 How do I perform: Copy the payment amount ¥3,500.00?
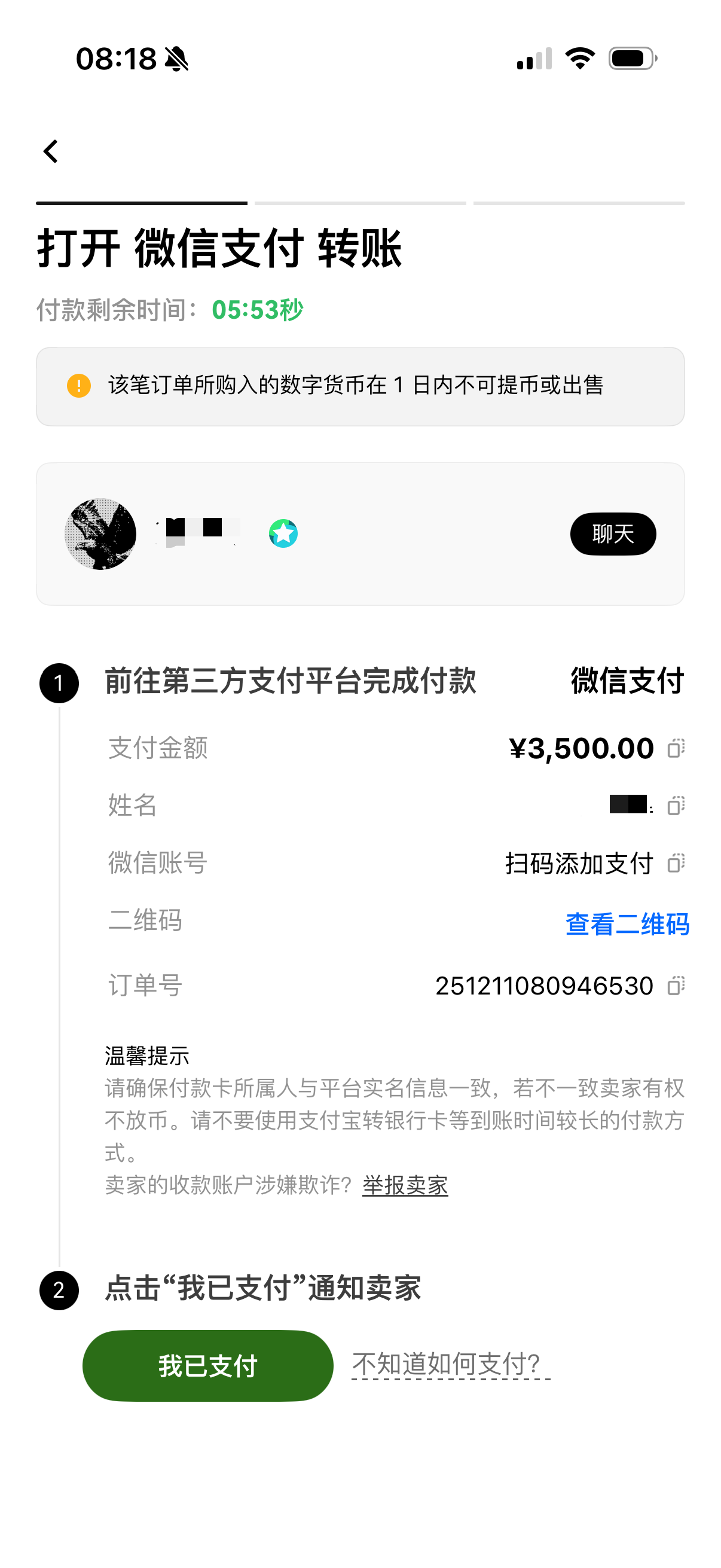(676, 749)
